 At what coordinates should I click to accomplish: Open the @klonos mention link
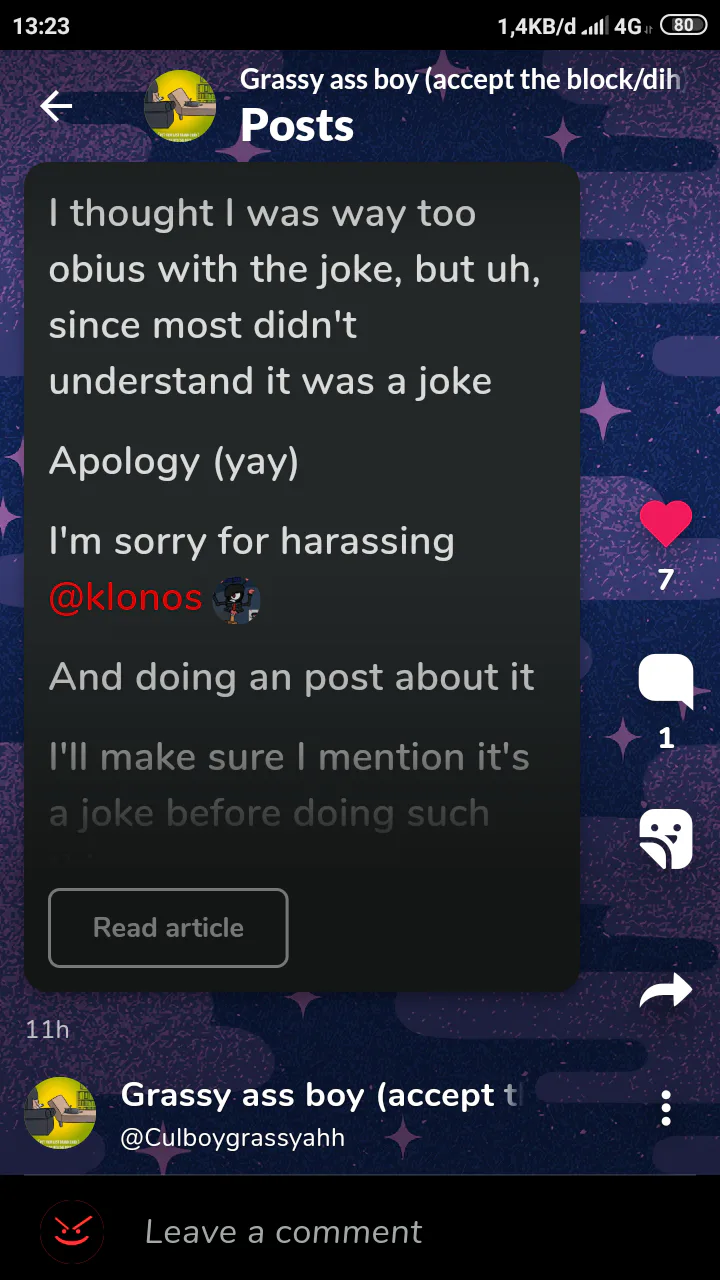[x=126, y=598]
